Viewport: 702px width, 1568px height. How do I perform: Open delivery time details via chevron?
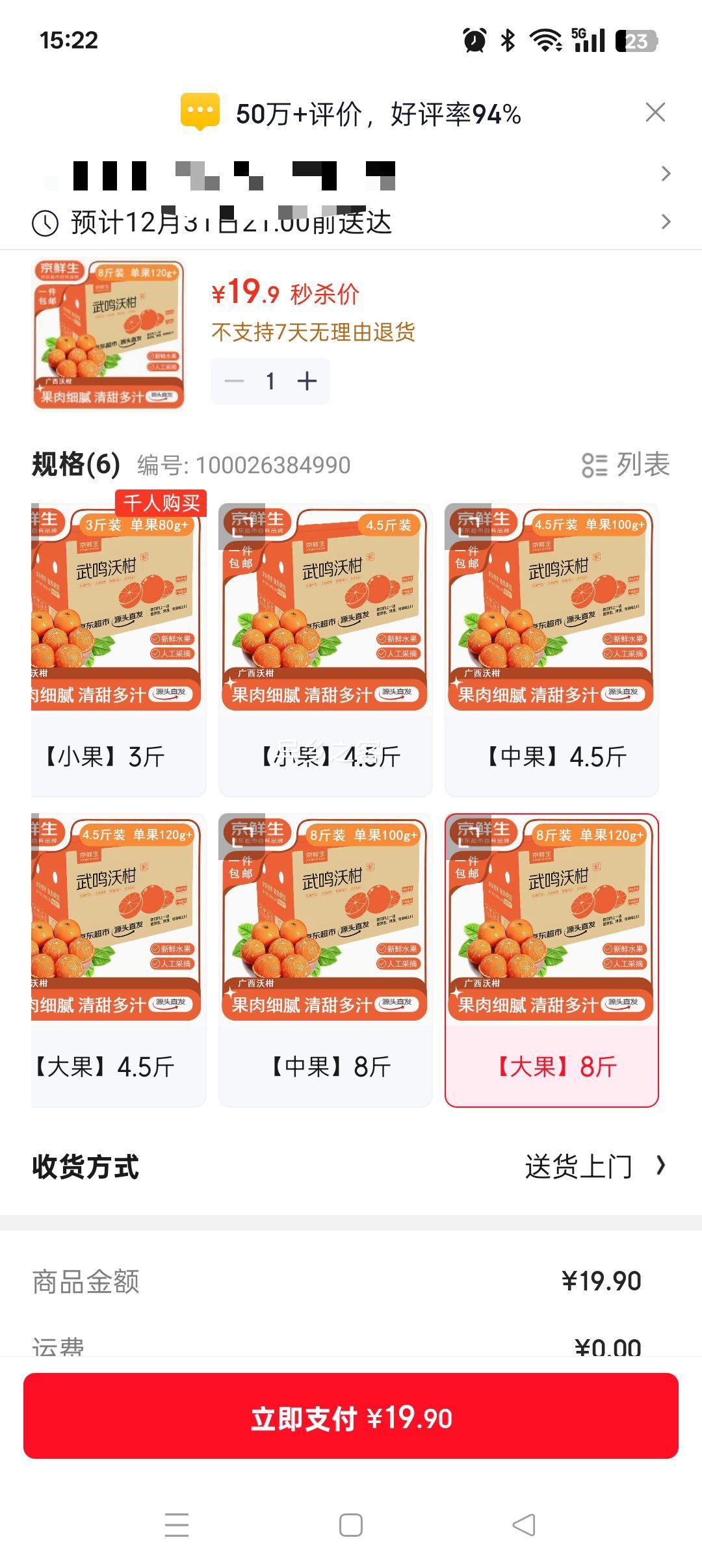(x=664, y=222)
